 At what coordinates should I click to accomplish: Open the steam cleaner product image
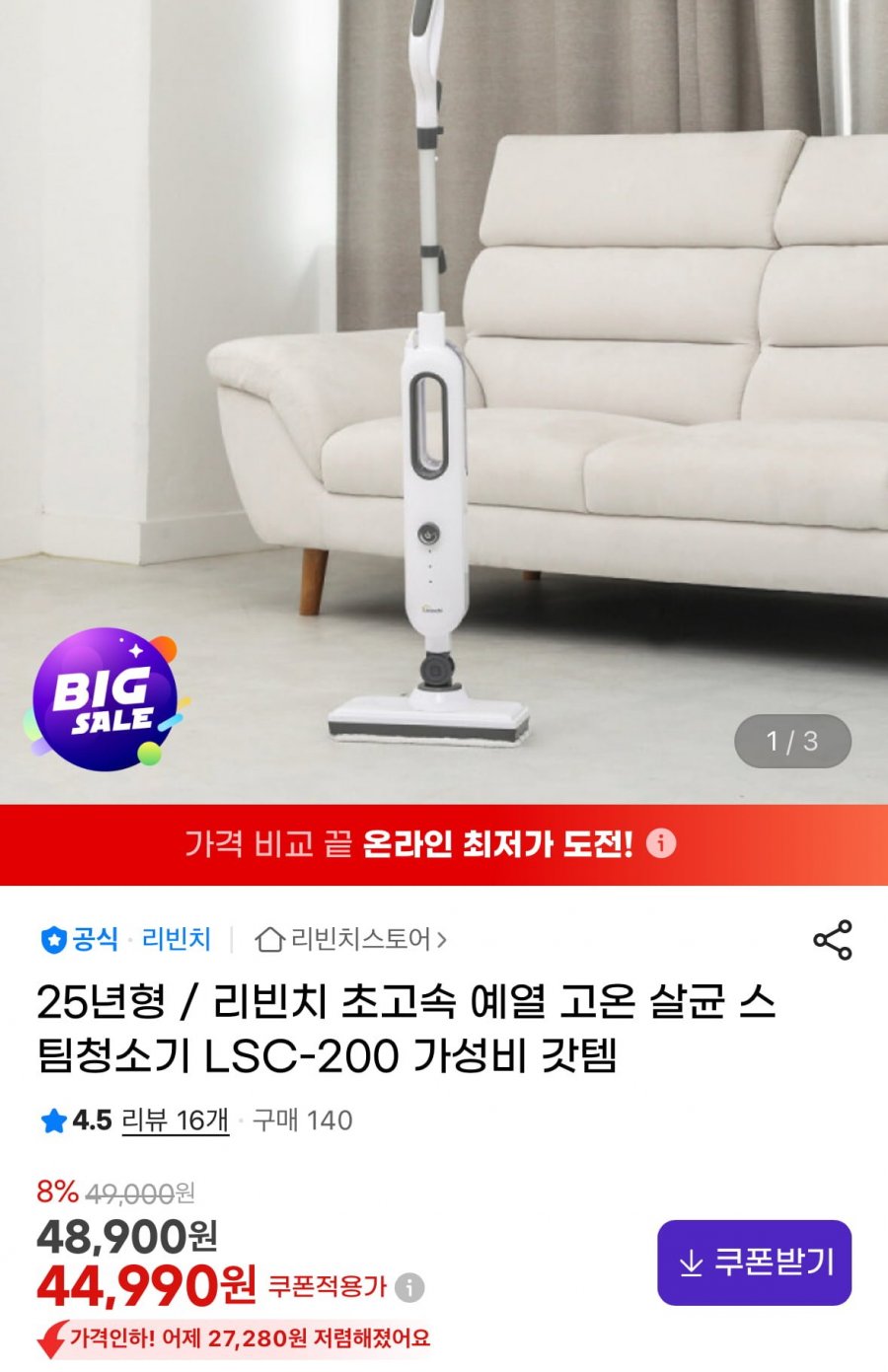[444, 395]
